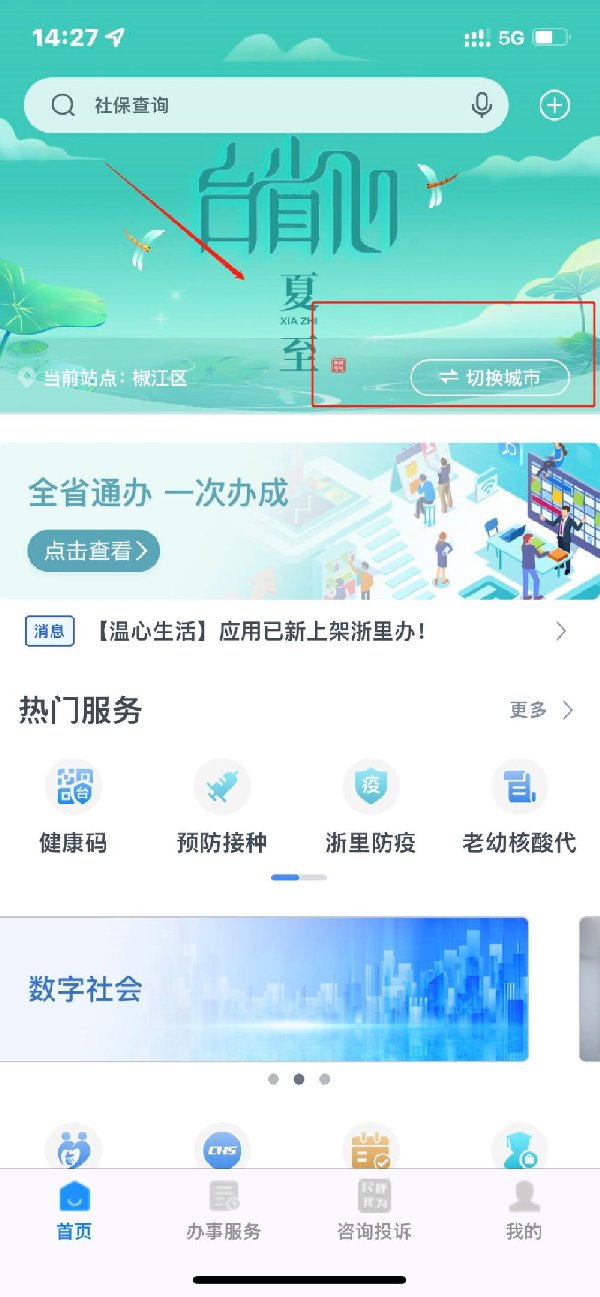Open the 数字社会 card

[x=264, y=989]
